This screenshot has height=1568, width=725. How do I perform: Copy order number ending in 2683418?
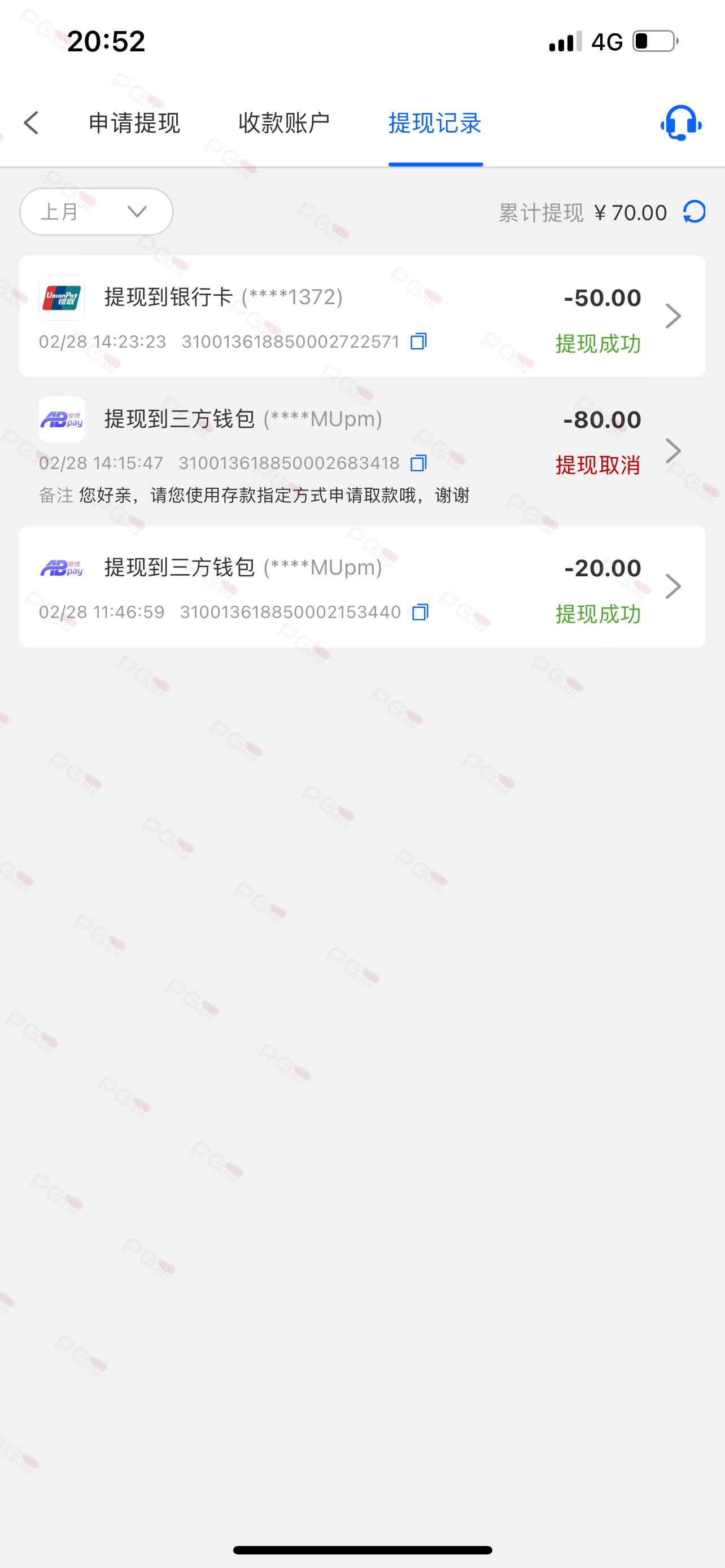pos(419,463)
